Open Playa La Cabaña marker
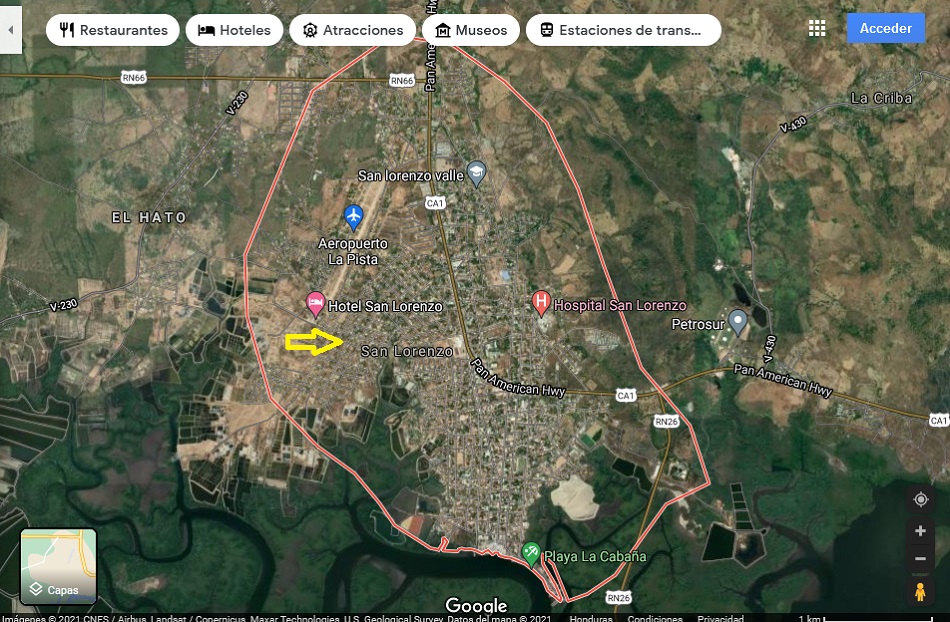This screenshot has height=622, width=950. pos(531,551)
